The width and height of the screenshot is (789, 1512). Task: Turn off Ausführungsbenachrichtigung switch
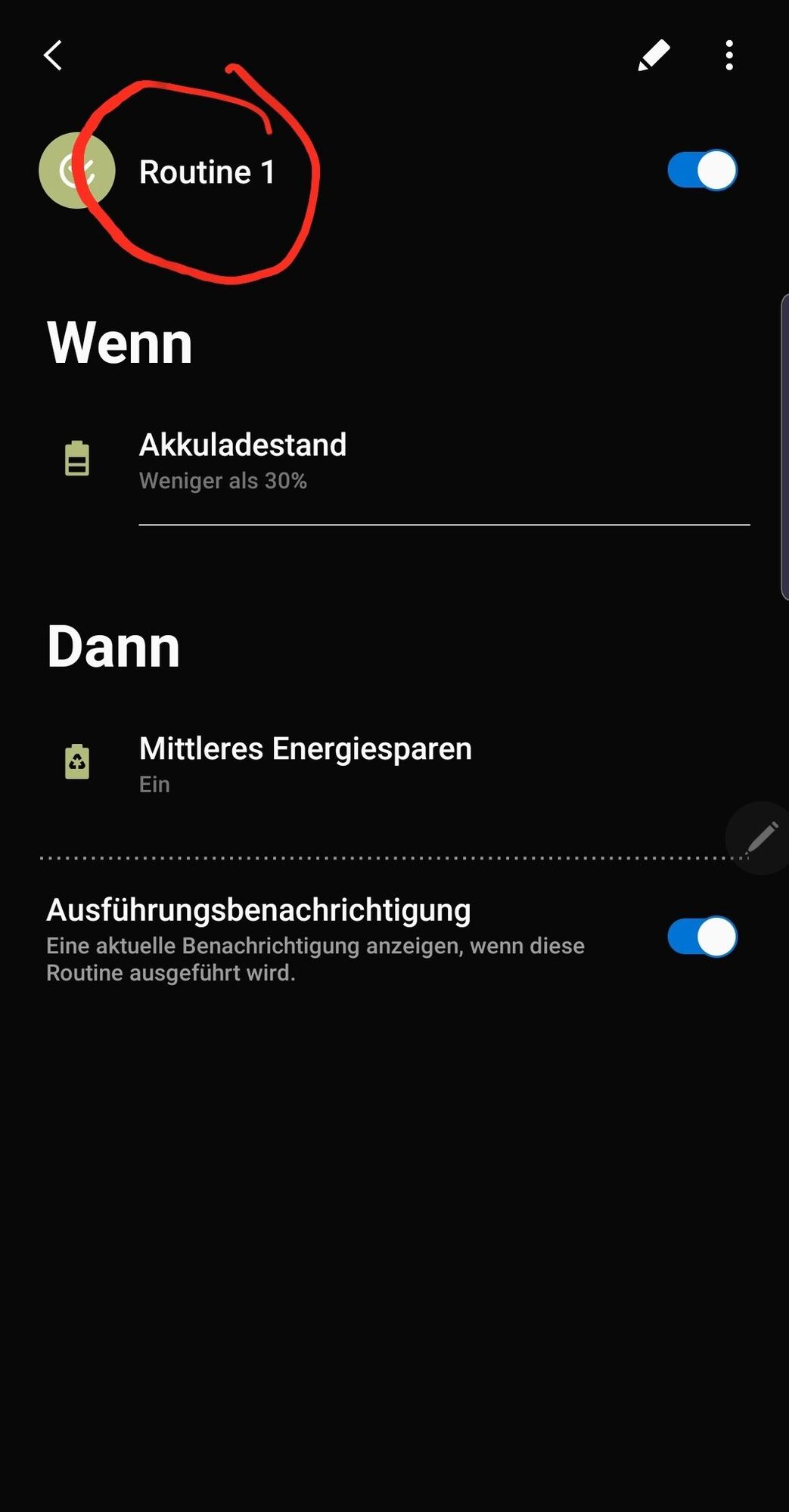(702, 937)
